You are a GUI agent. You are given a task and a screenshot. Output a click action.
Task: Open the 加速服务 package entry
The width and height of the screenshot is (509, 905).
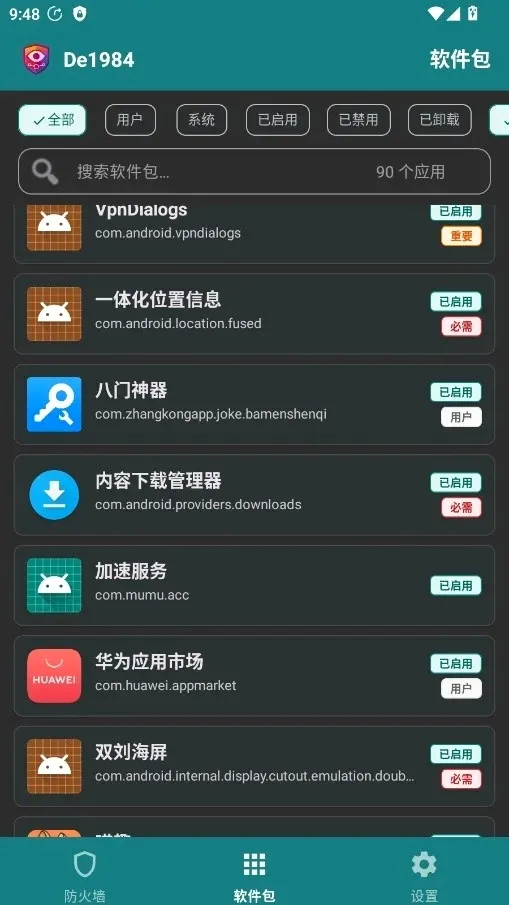(x=254, y=585)
